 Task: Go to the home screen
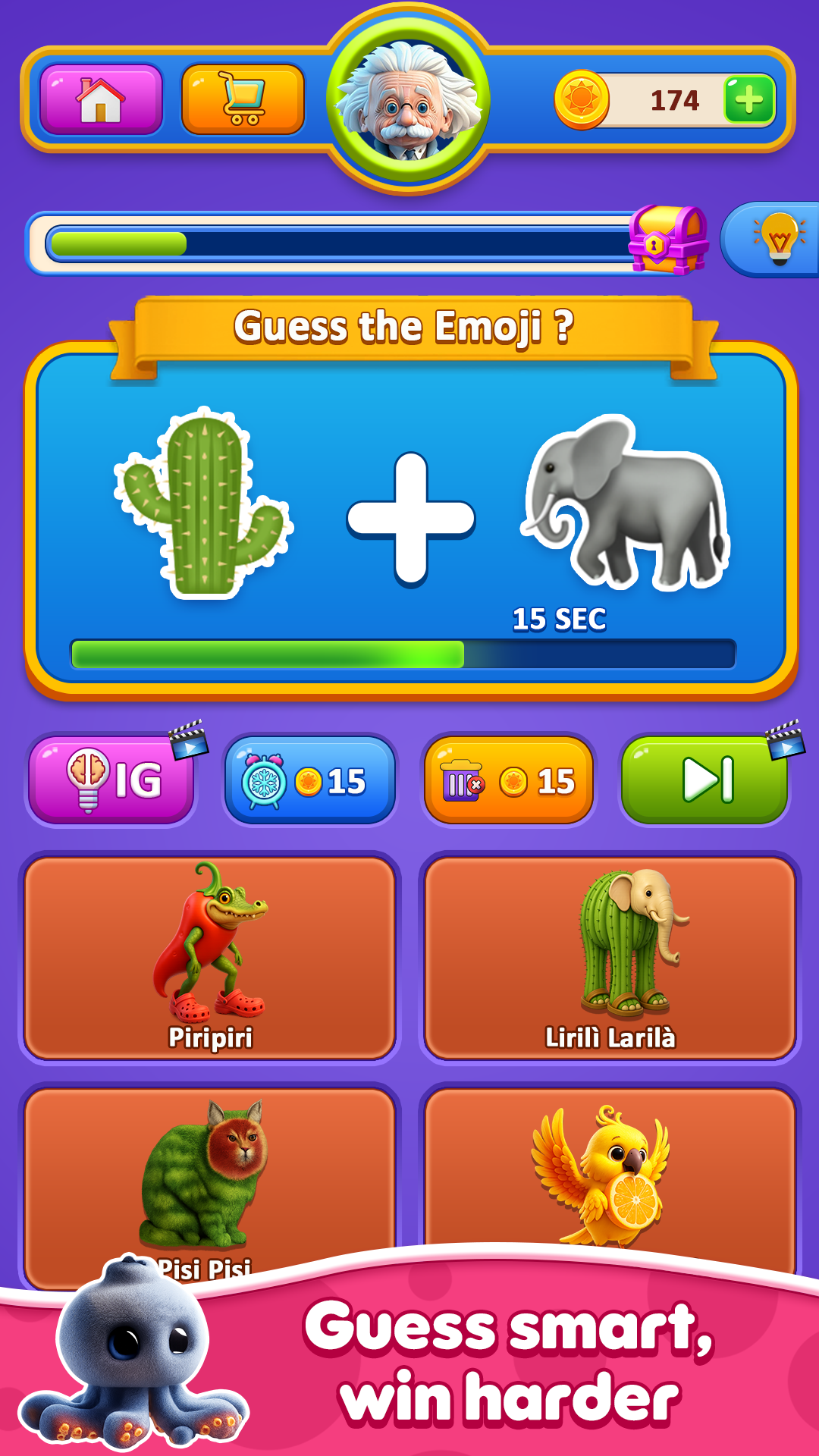101,99
